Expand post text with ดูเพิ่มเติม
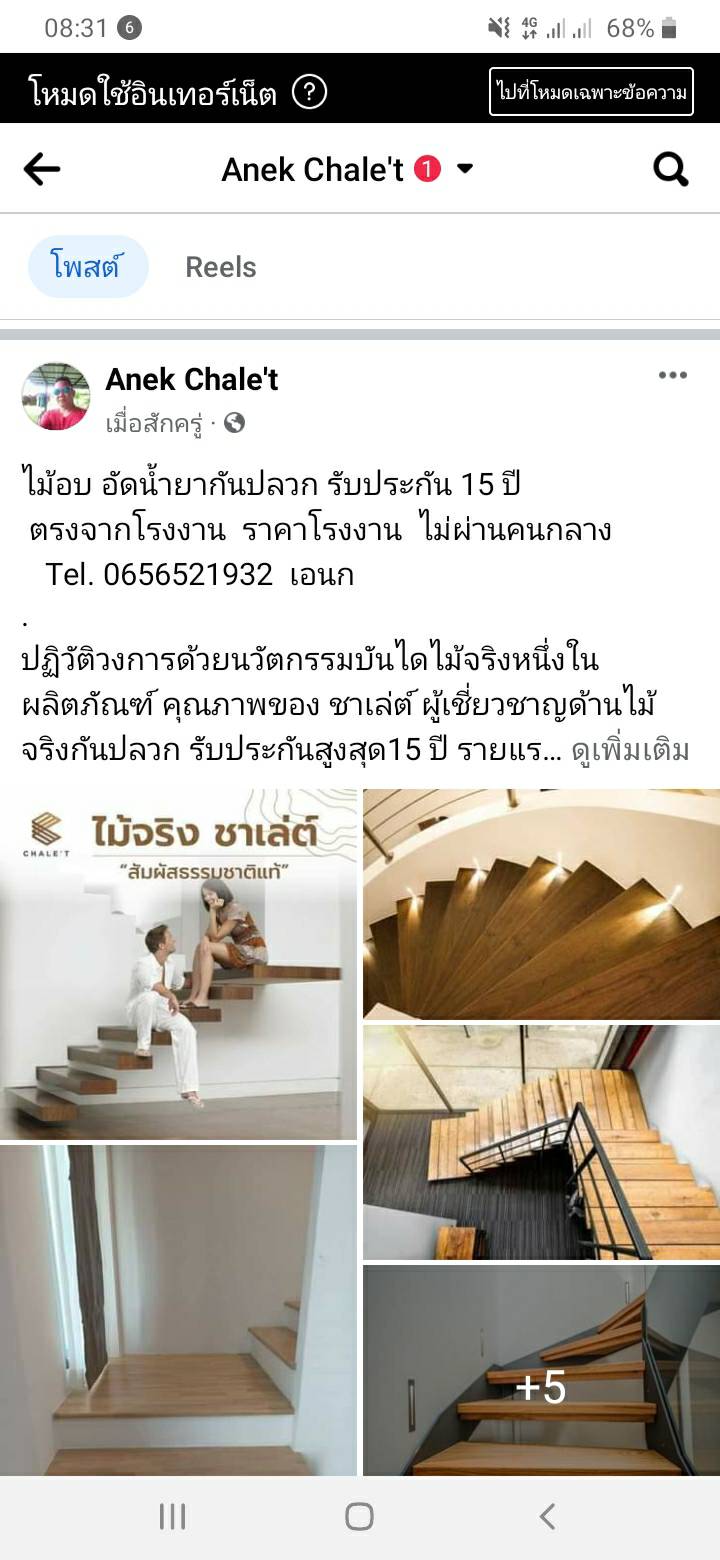Image resolution: width=720 pixels, height=1560 pixels. pyautogui.click(x=630, y=750)
